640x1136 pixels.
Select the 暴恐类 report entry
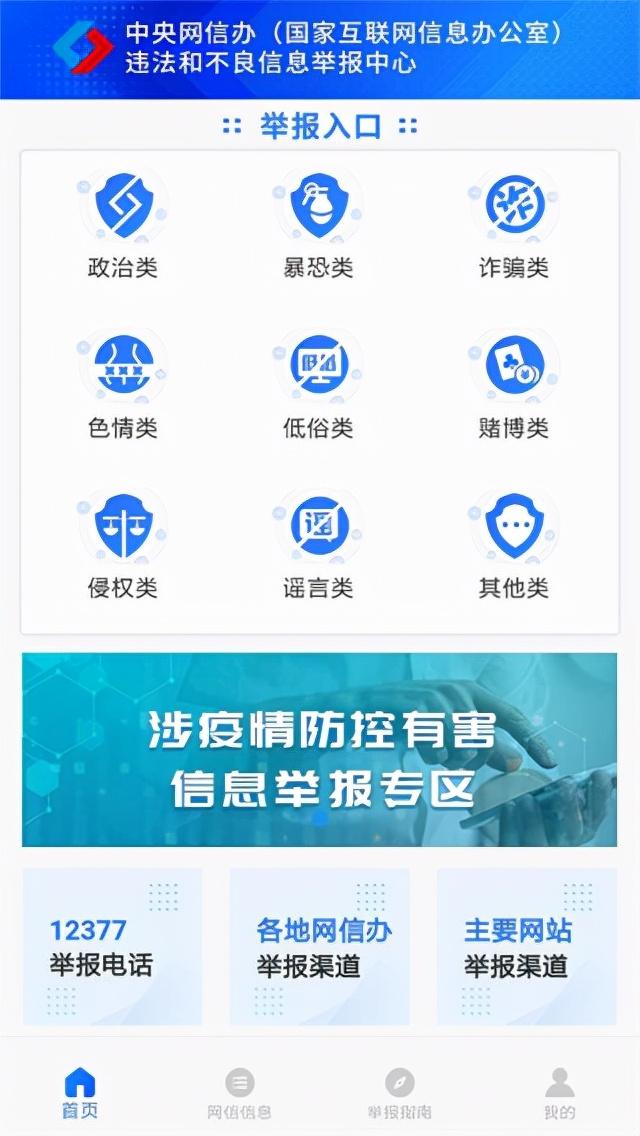[318, 226]
